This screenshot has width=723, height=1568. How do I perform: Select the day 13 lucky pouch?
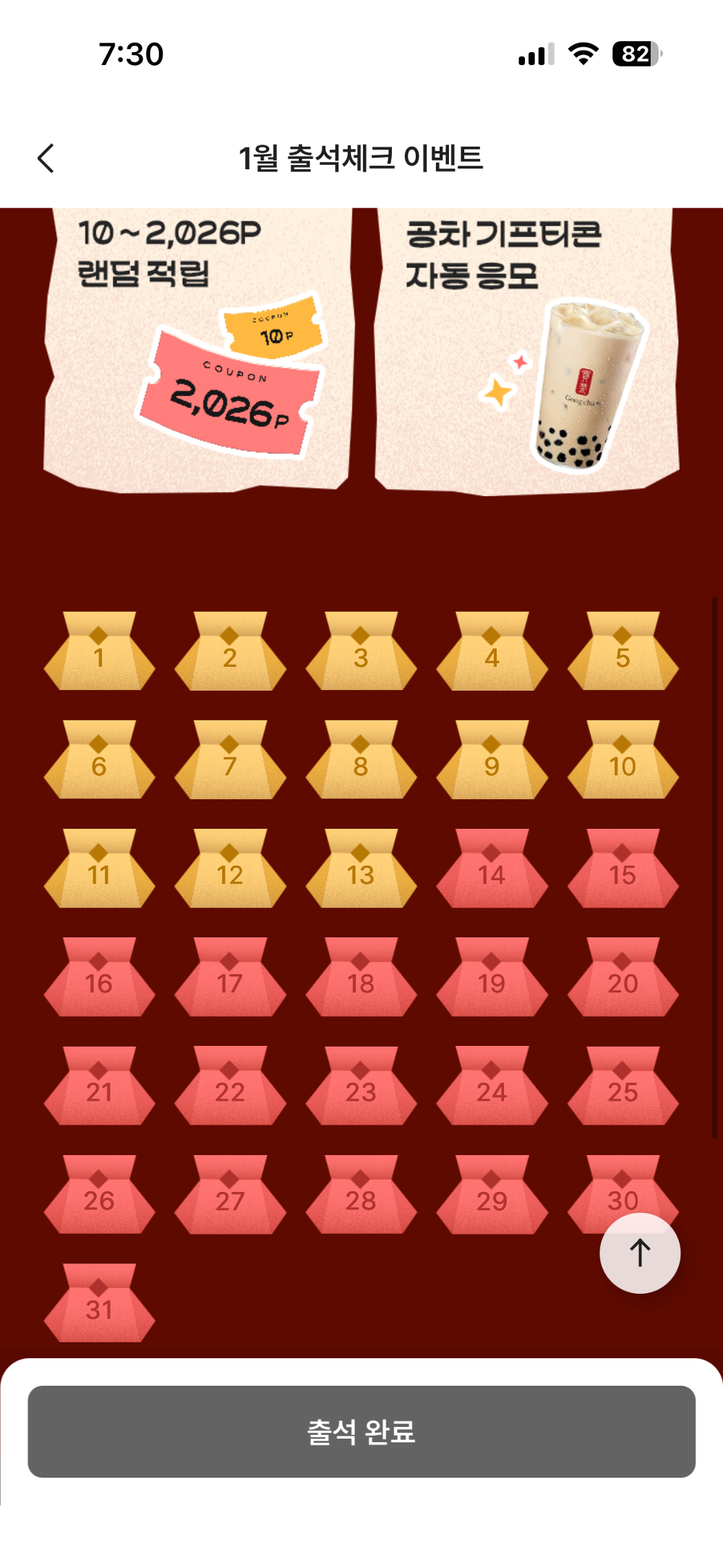tap(361, 869)
